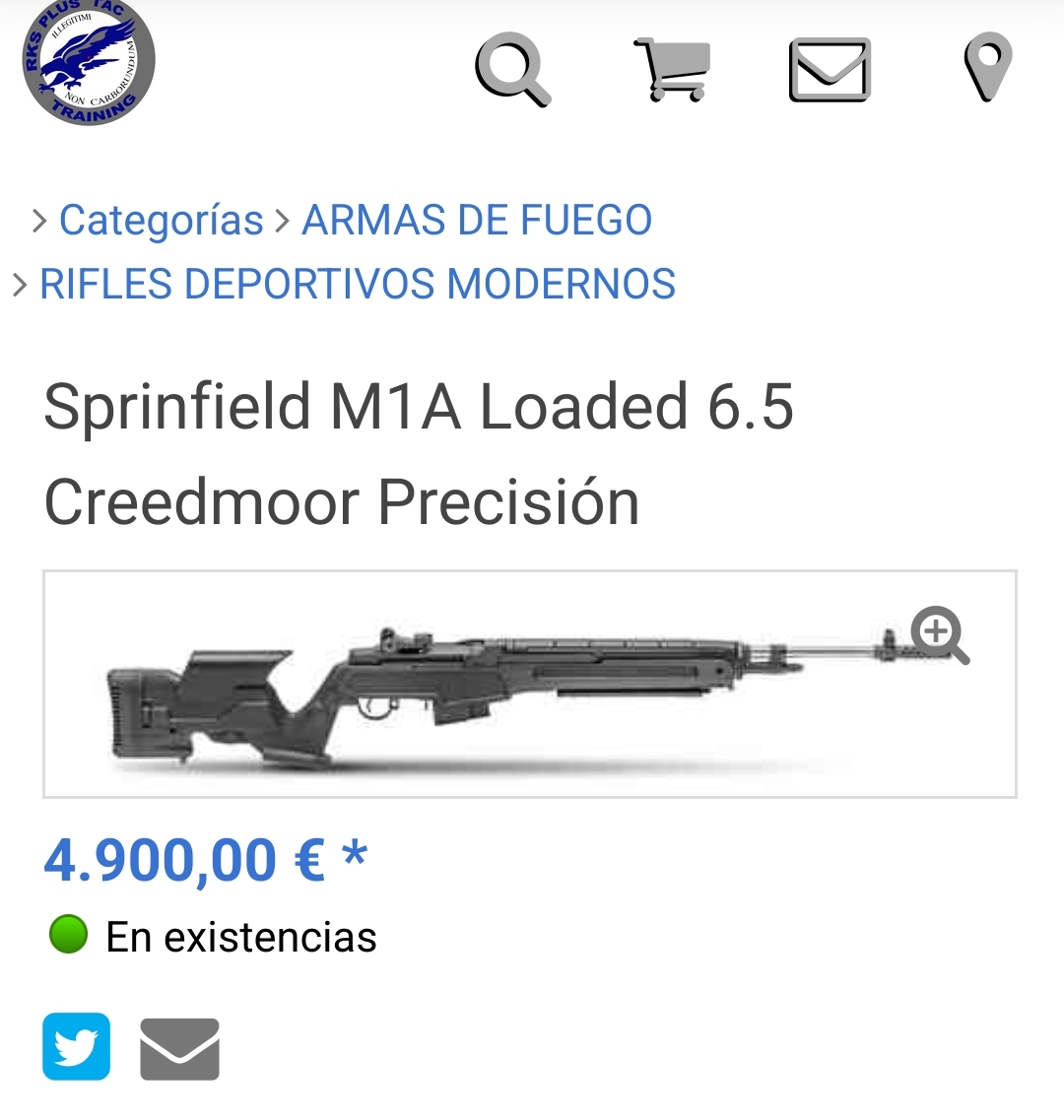View the shopping cart
Viewport: 1064px width, 1120px height.
672,69
